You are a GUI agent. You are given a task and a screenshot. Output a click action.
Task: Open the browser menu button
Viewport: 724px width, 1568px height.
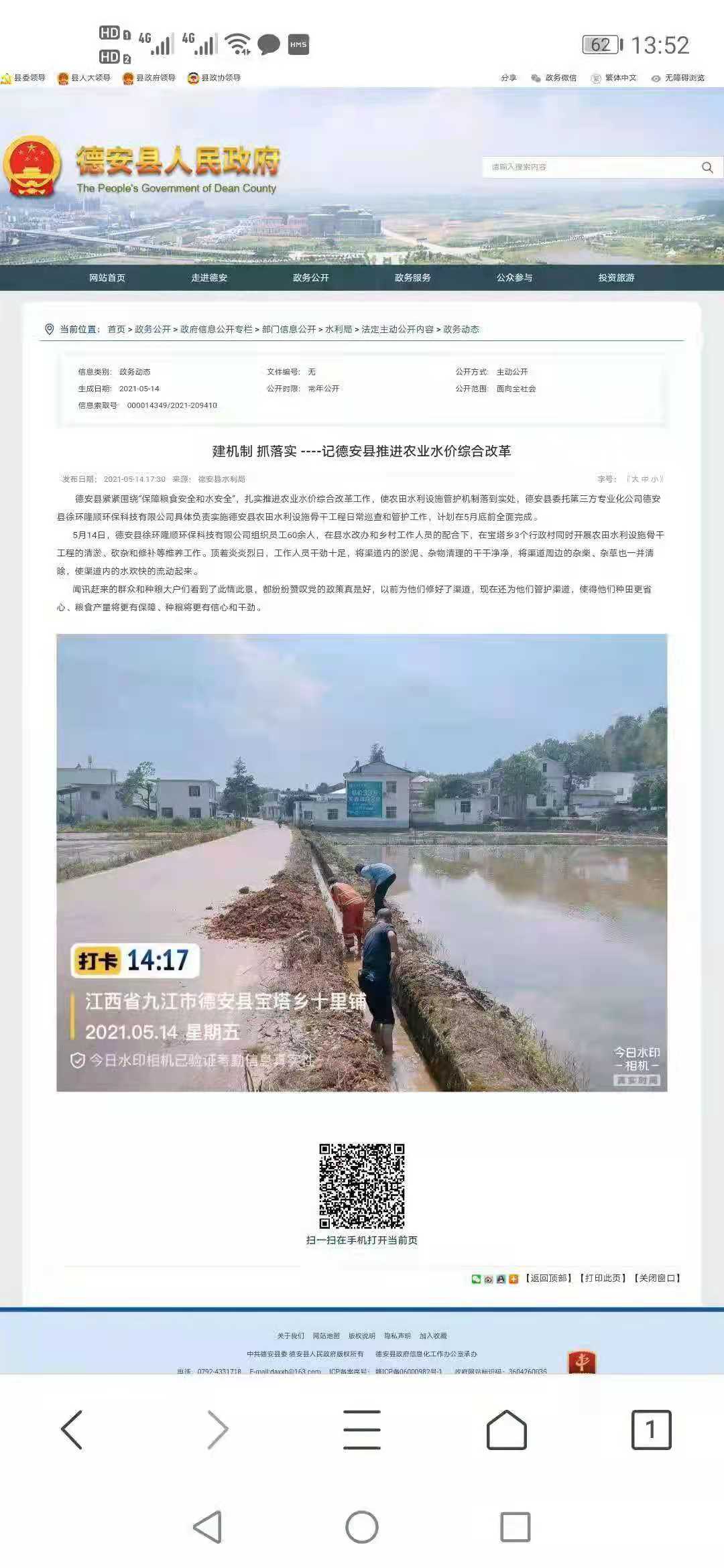click(x=362, y=1429)
